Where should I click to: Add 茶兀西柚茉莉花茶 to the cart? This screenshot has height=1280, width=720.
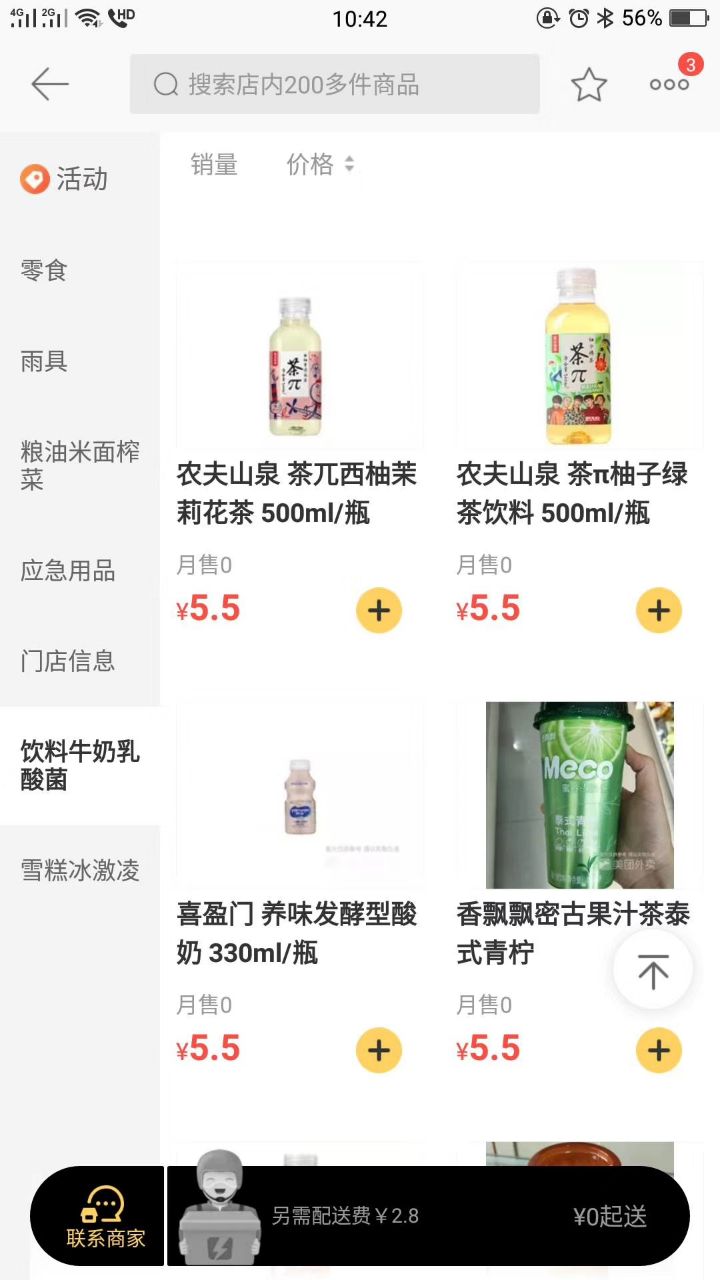click(379, 611)
